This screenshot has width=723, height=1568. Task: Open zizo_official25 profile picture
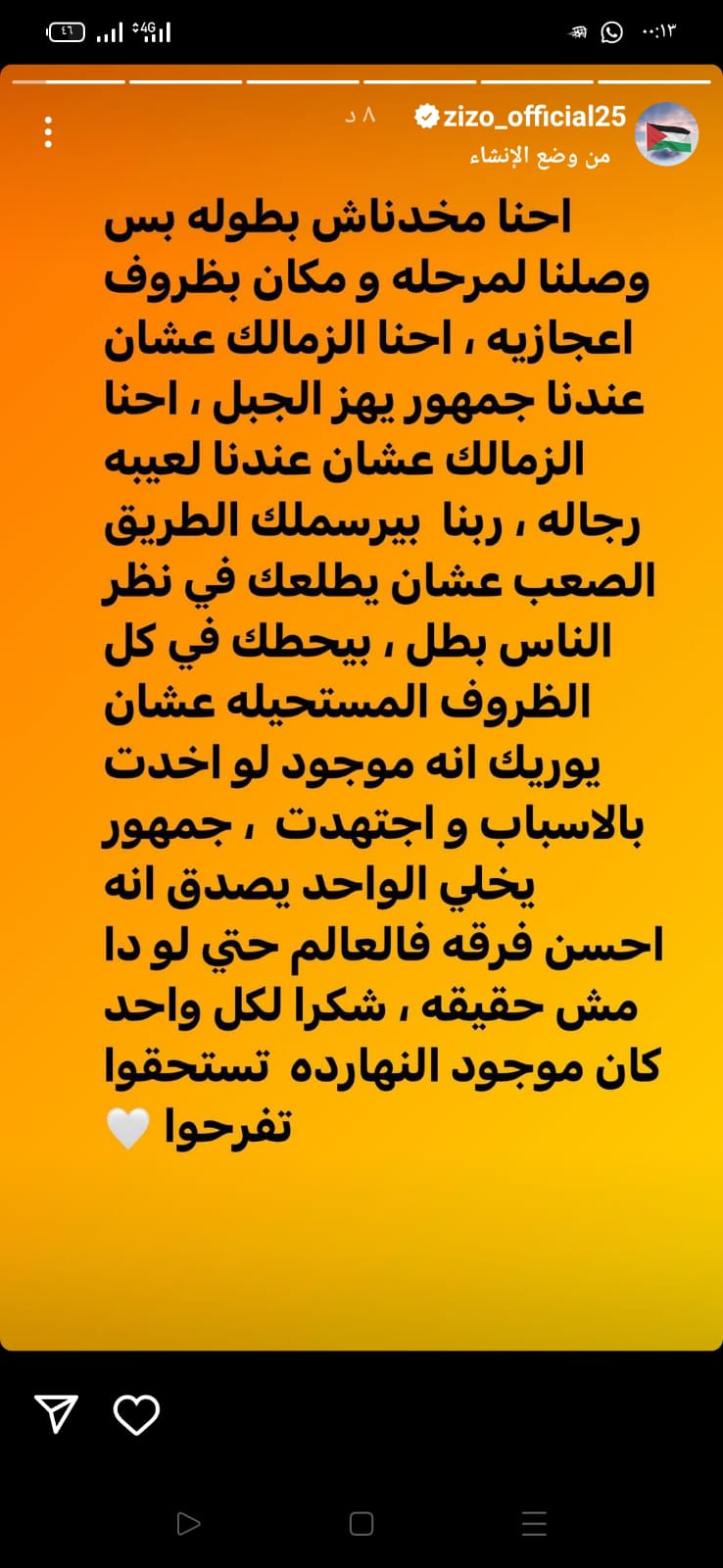click(x=667, y=133)
